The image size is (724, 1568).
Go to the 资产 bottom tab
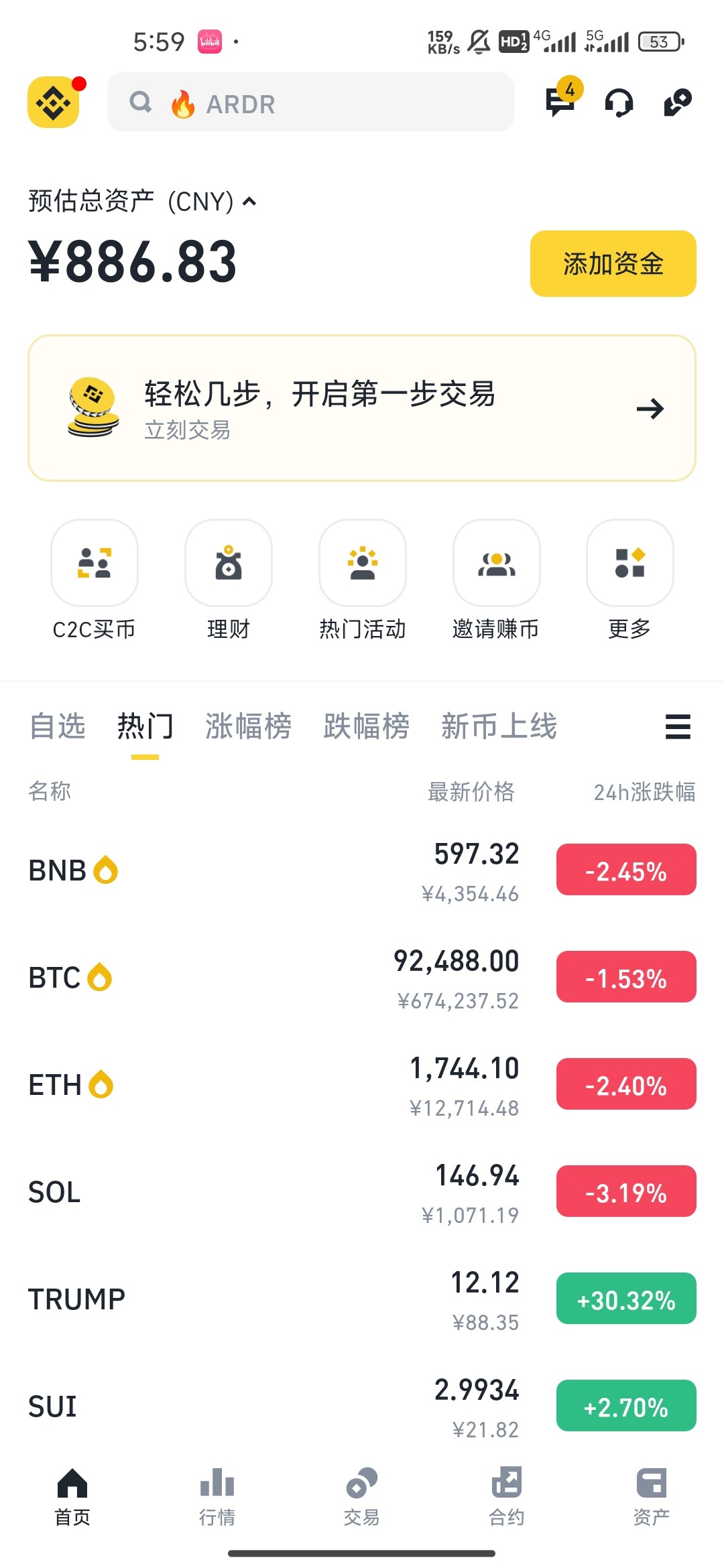click(651, 1497)
